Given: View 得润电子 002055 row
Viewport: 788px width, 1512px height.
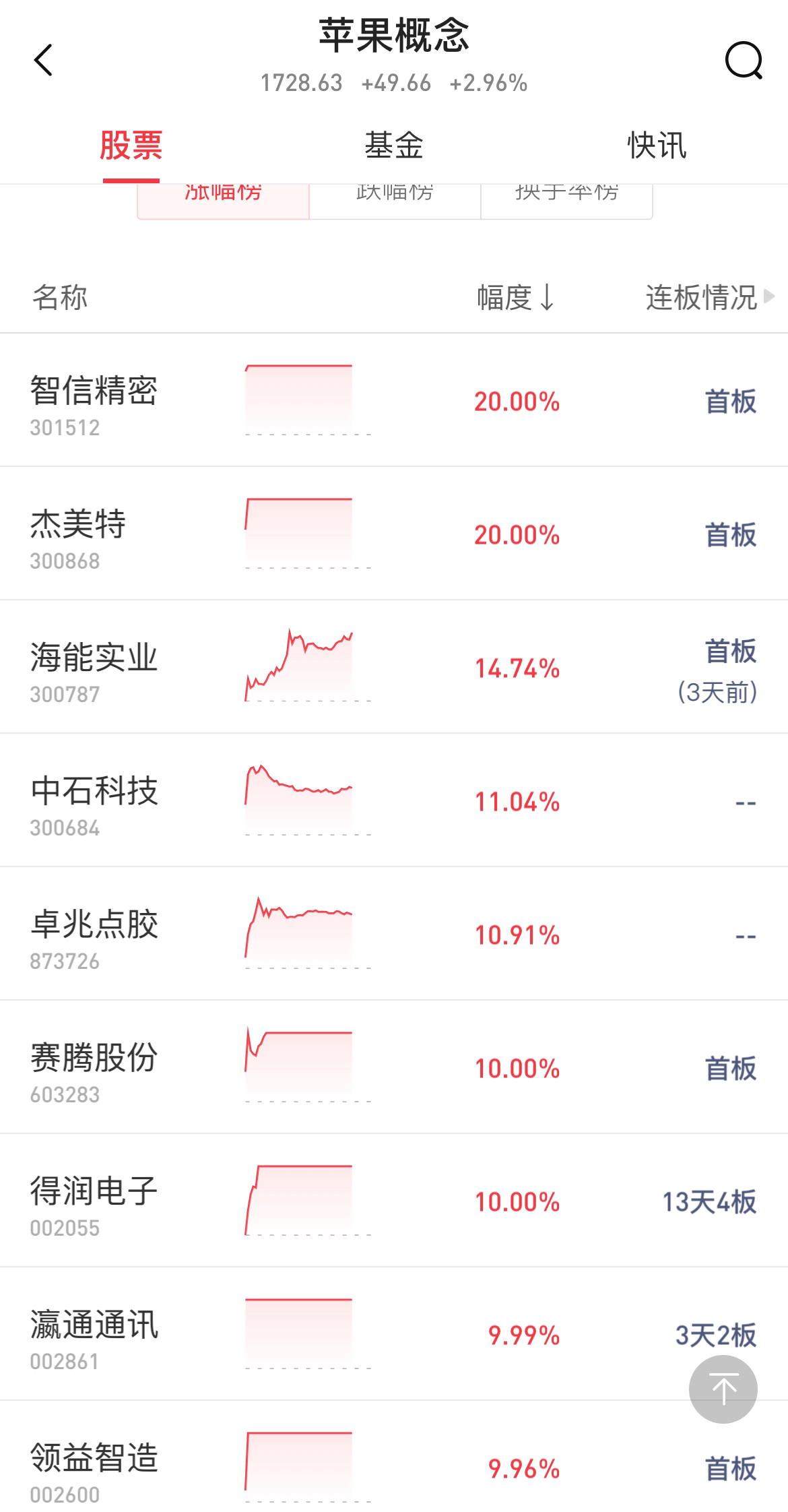Looking at the screenshot, I should (394, 1201).
